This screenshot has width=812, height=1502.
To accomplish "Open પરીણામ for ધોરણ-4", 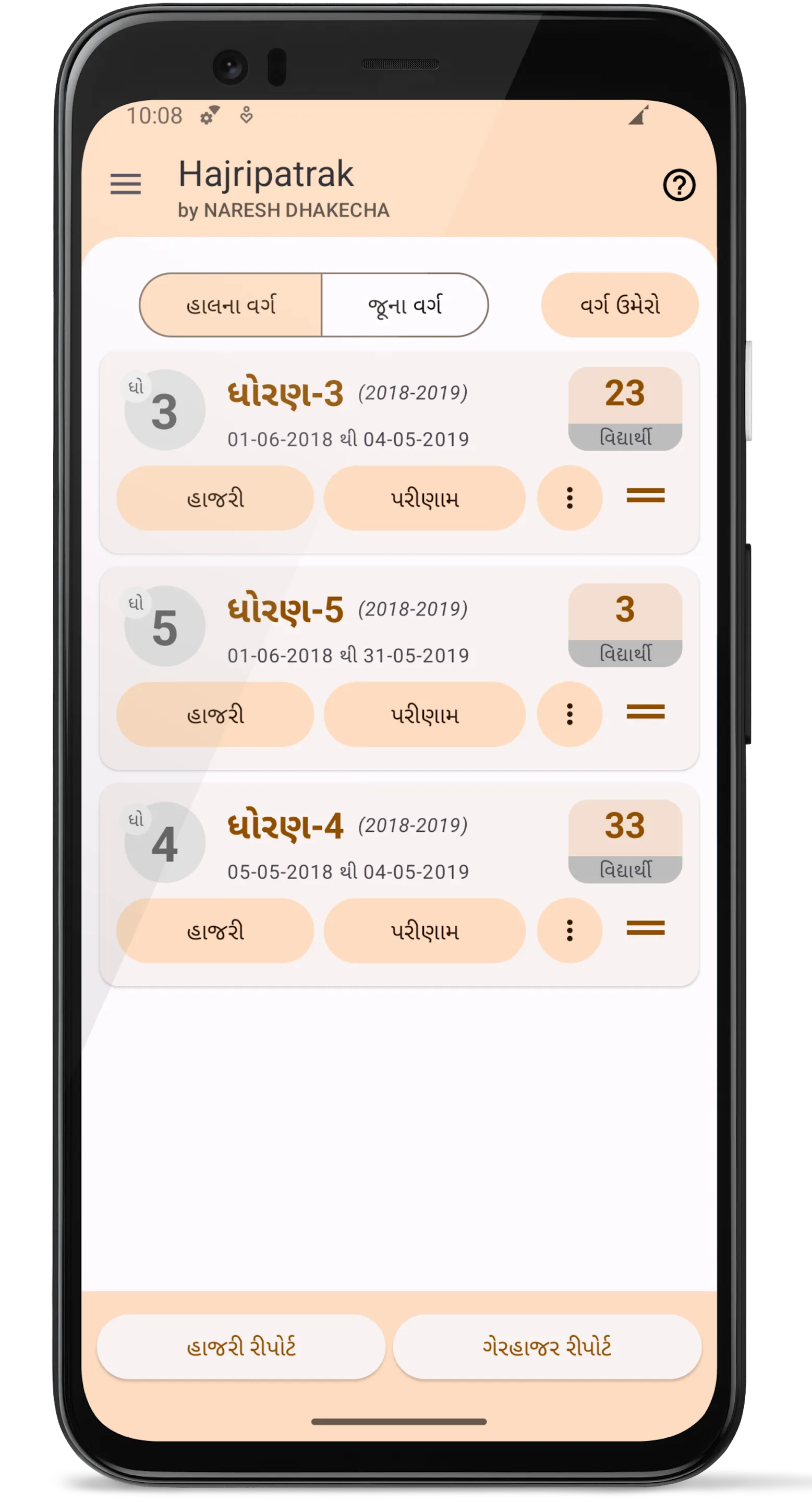I will (425, 931).
